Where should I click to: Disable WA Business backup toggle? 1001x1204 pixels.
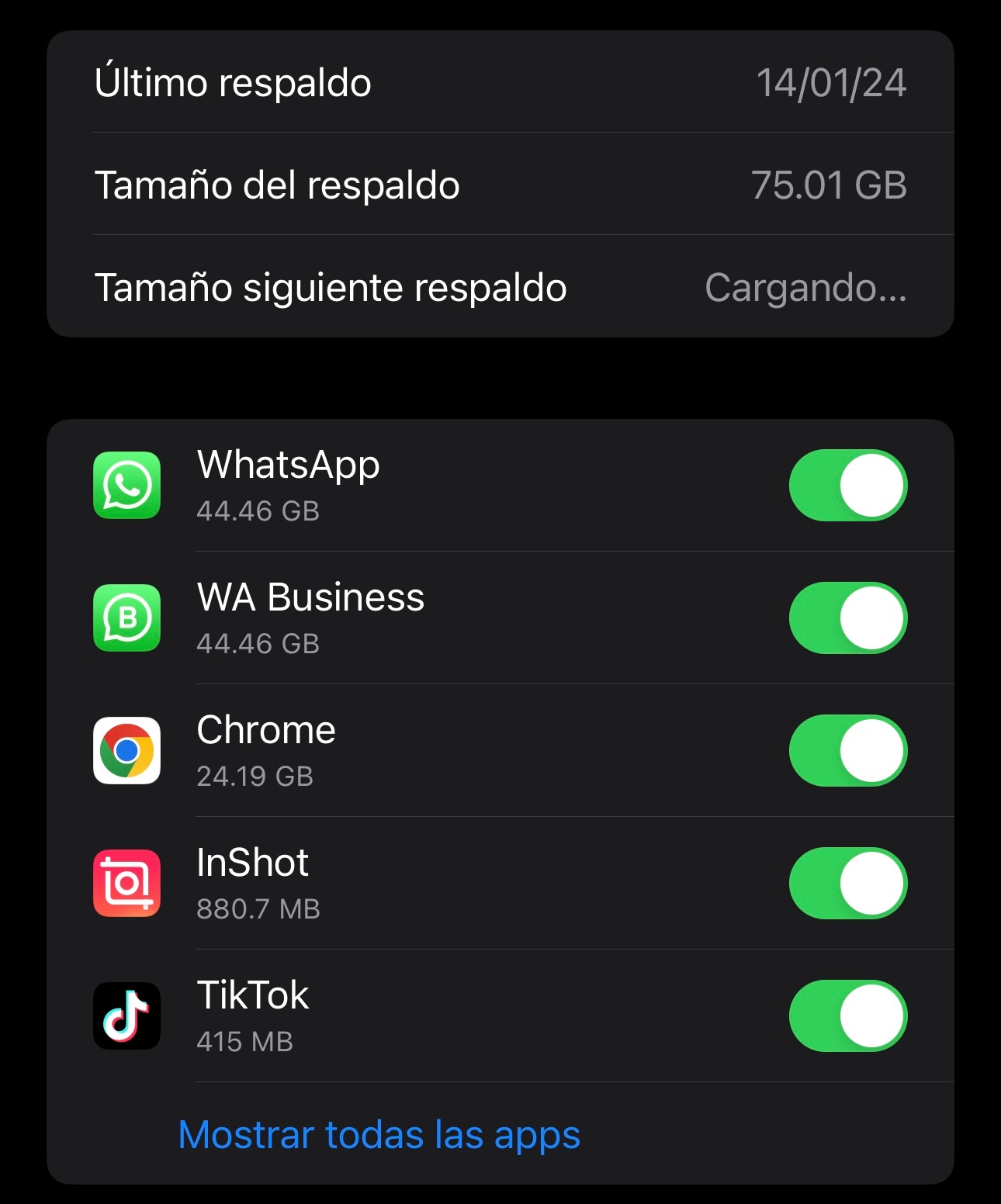point(847,618)
